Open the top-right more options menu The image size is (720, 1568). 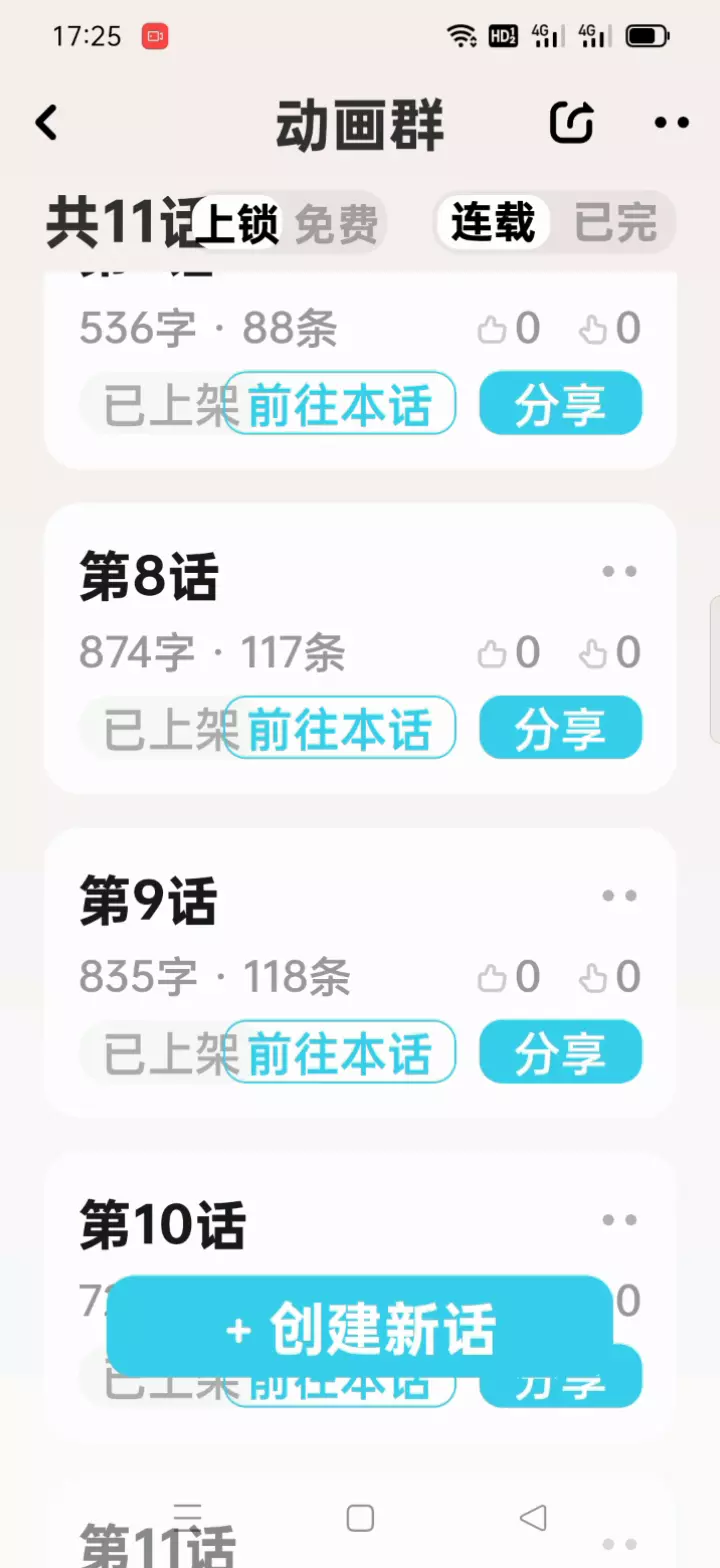coord(672,123)
